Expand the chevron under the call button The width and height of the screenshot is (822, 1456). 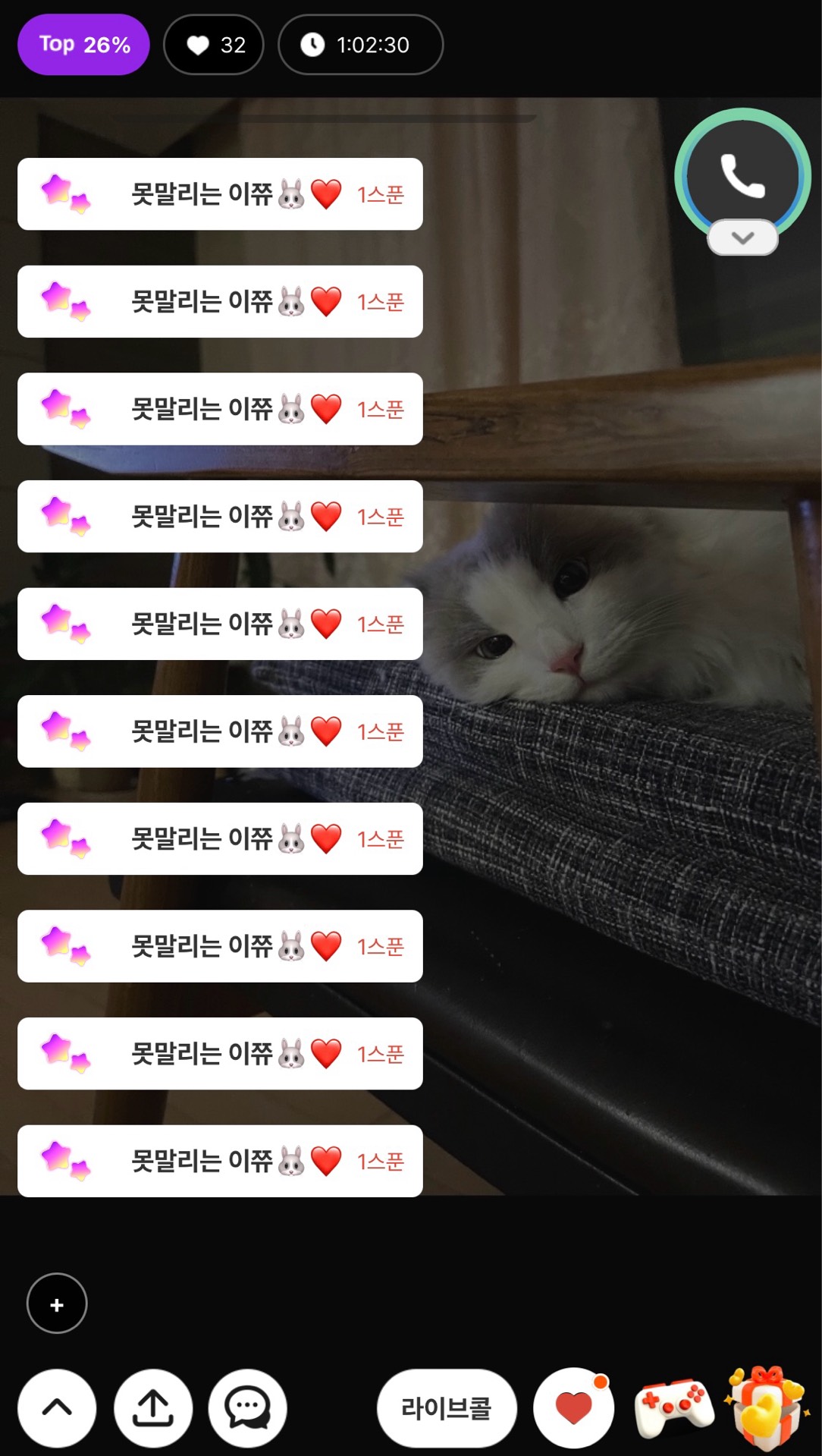tap(742, 238)
